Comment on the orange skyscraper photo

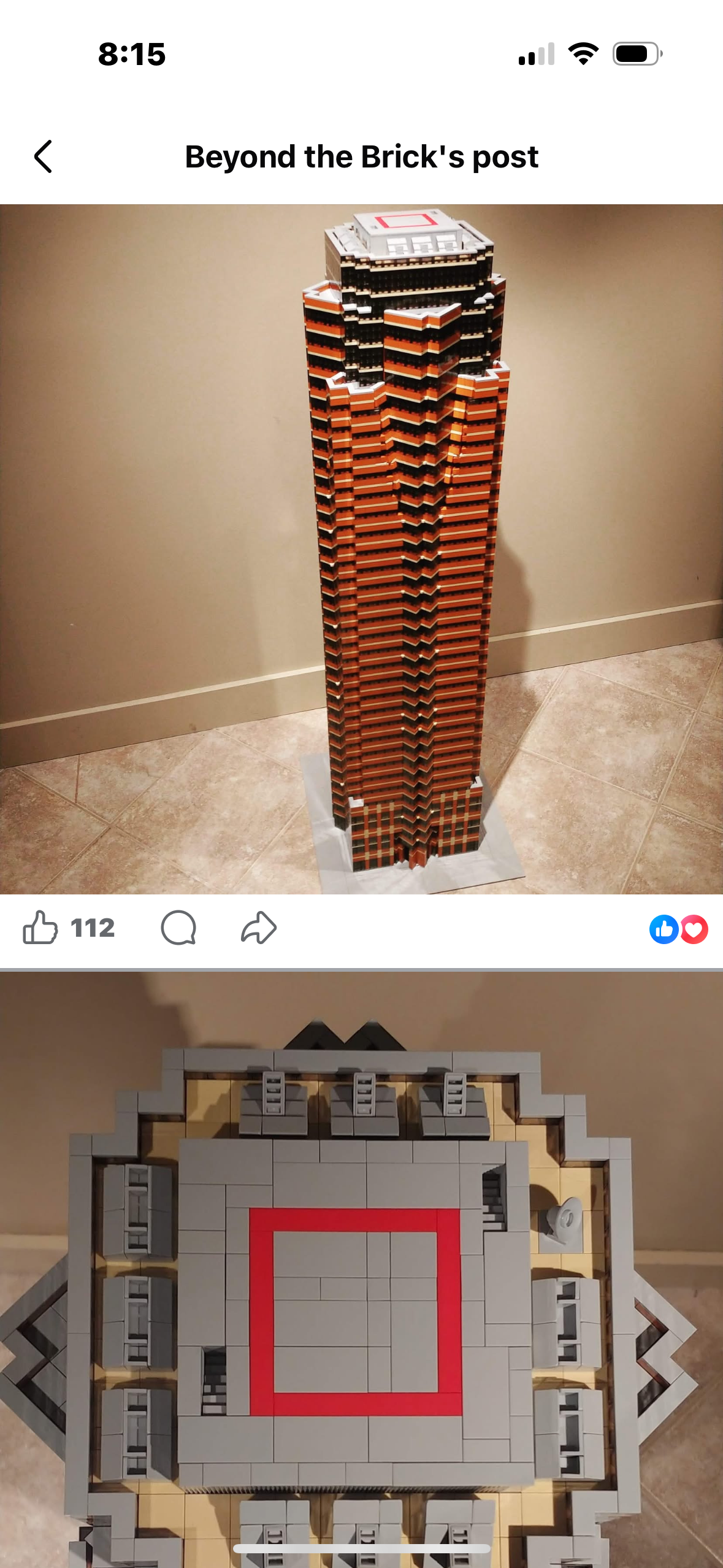[x=178, y=928]
